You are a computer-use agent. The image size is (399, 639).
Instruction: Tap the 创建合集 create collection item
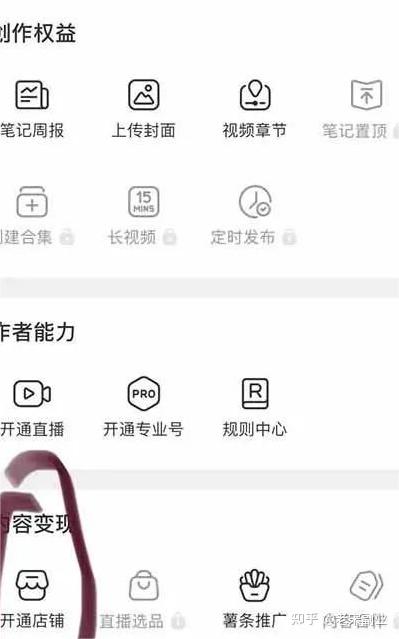(x=35, y=216)
